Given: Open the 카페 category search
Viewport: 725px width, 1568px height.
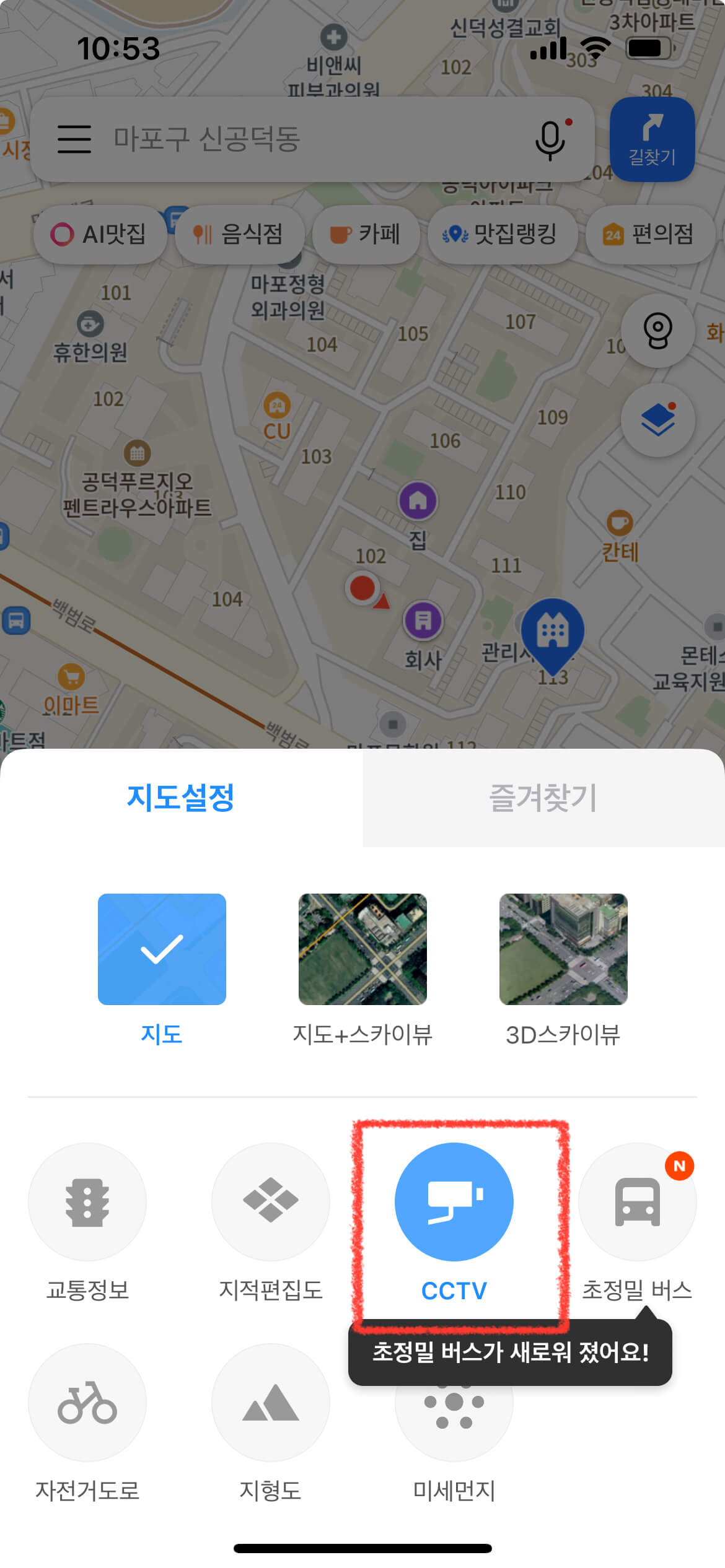Looking at the screenshot, I should tap(366, 234).
